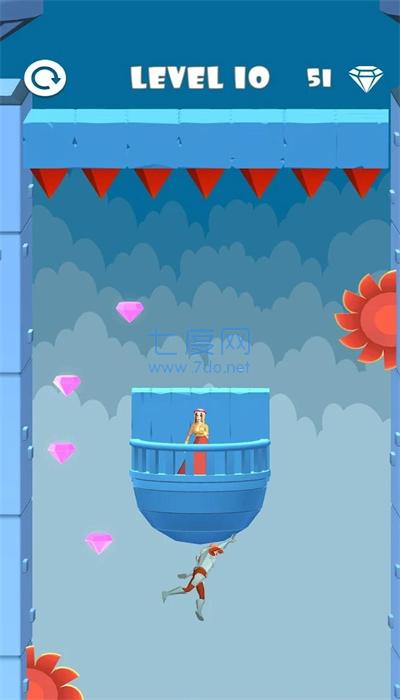The height and width of the screenshot is (700, 400).
Task: Restart the level with the circular arrow
Action: [x=45, y=78]
